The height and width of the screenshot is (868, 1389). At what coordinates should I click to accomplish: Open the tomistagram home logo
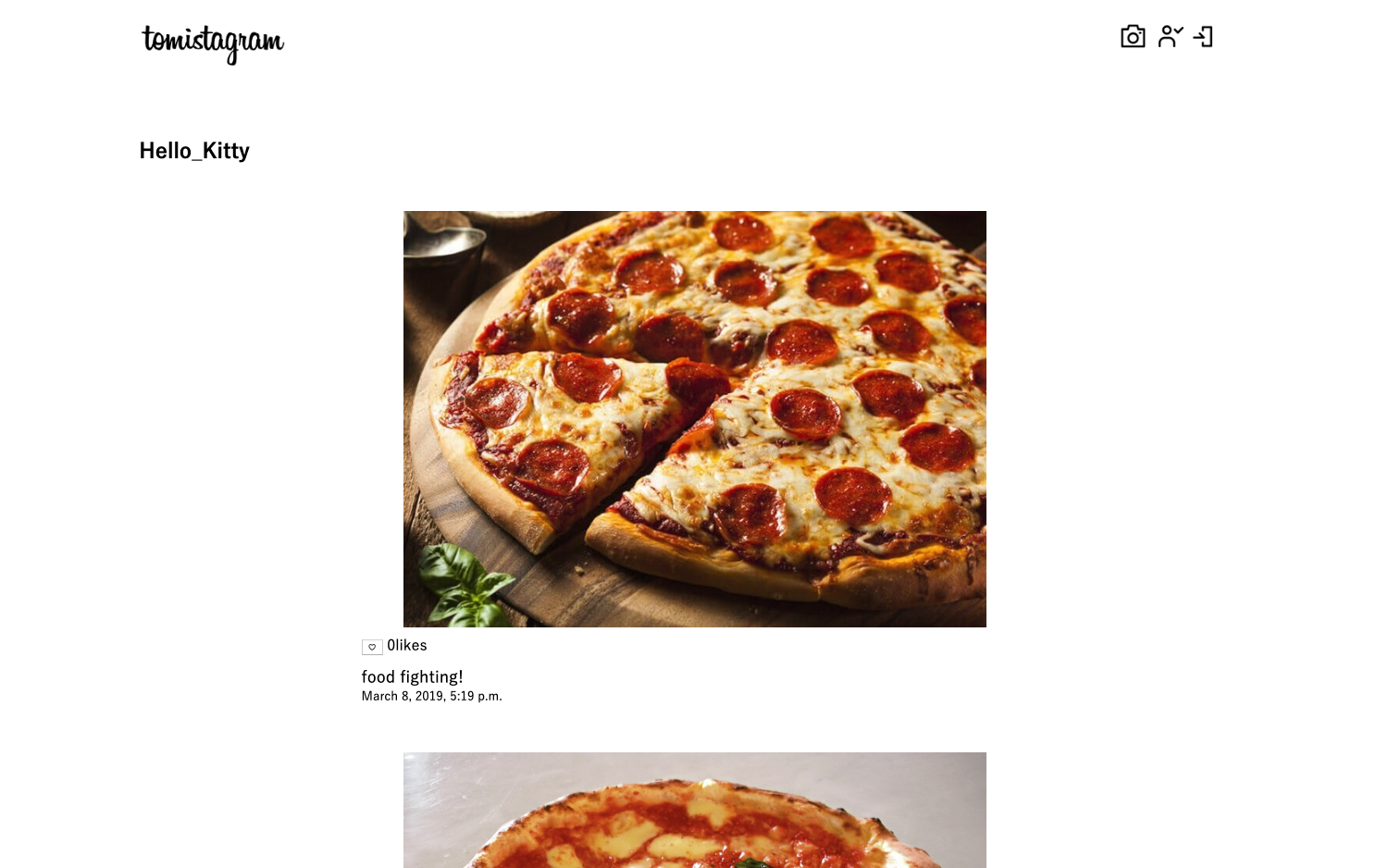click(213, 43)
